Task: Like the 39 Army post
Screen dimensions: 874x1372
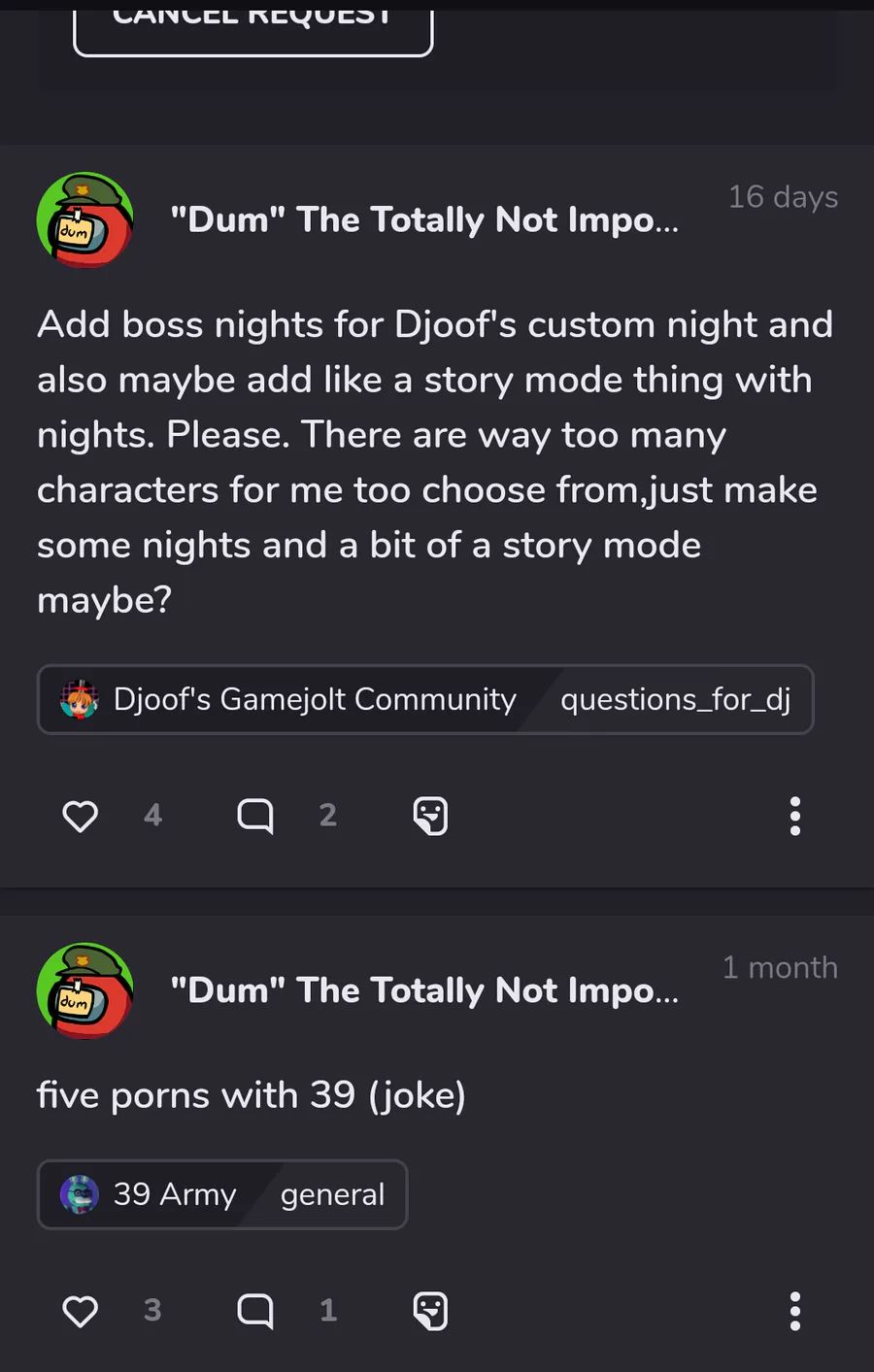Action: coord(80,1311)
